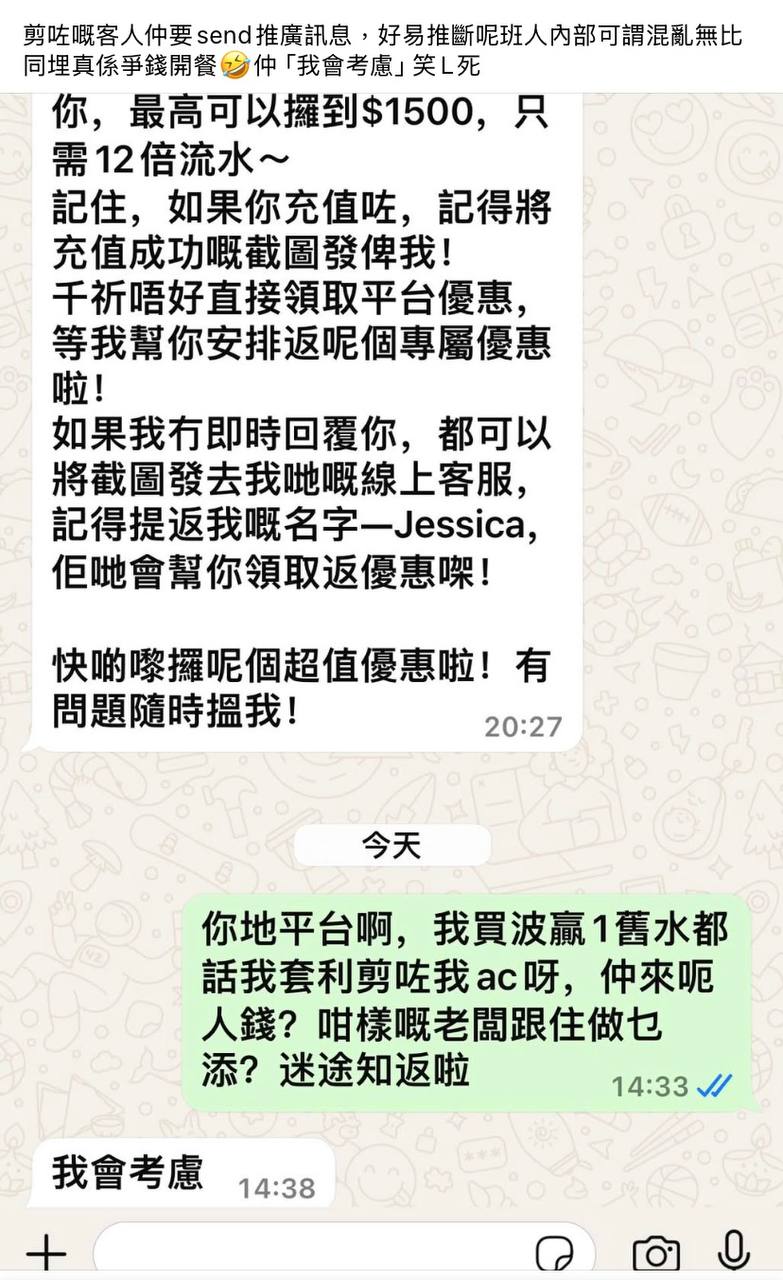The width and height of the screenshot is (783, 1280).
Task: Tap the microphone to record voice message
Action: click(735, 1252)
